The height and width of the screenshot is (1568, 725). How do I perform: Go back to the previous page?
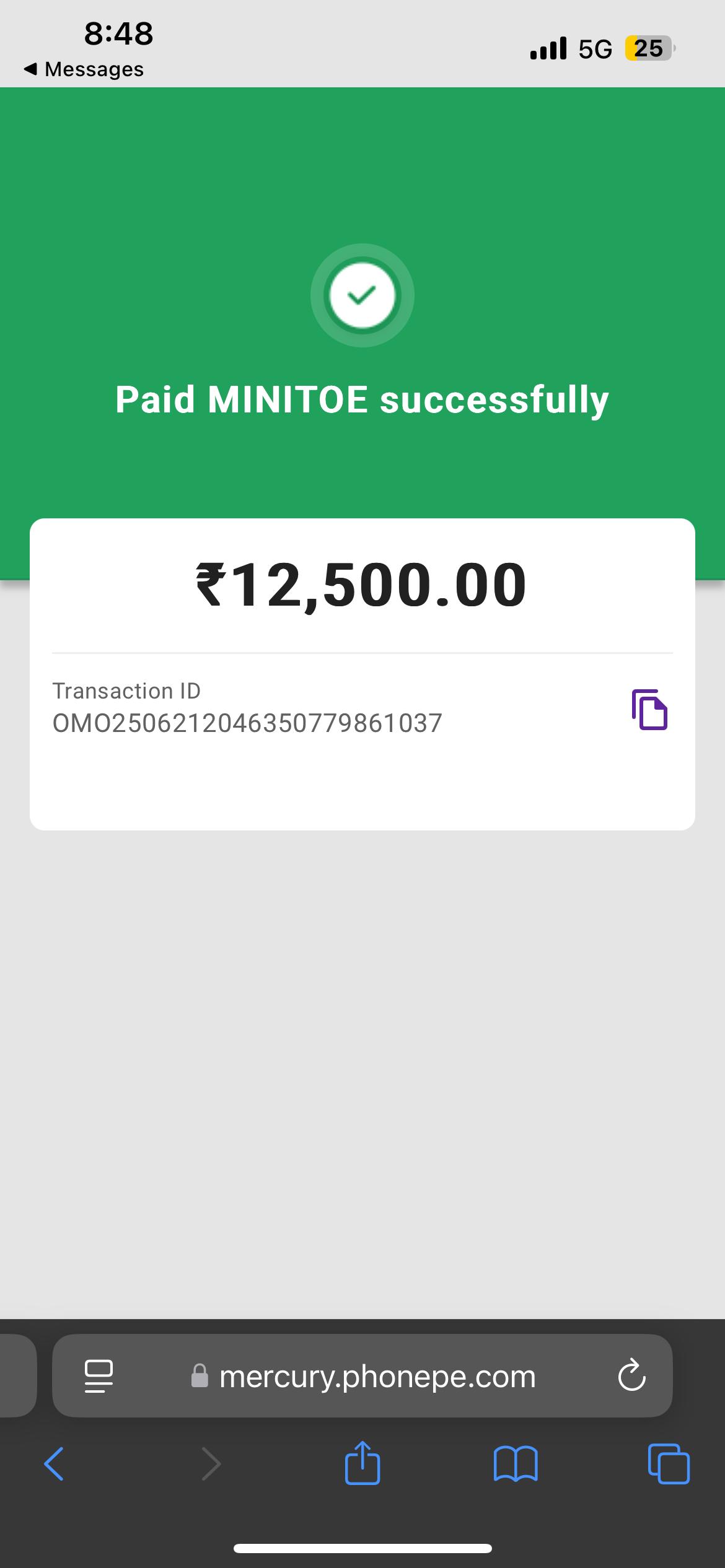[x=54, y=1464]
